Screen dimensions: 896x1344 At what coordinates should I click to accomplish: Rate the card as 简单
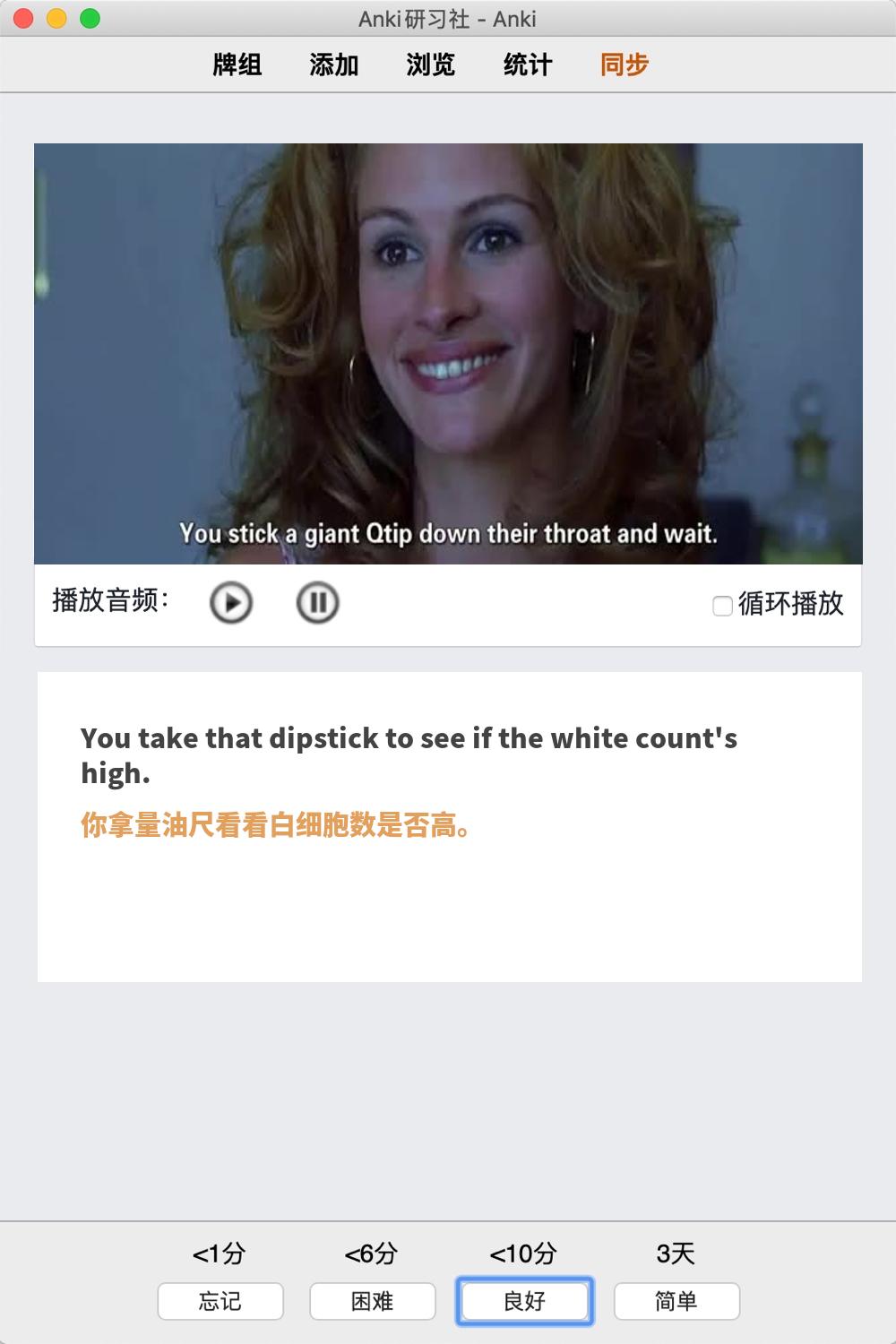pos(676,1301)
